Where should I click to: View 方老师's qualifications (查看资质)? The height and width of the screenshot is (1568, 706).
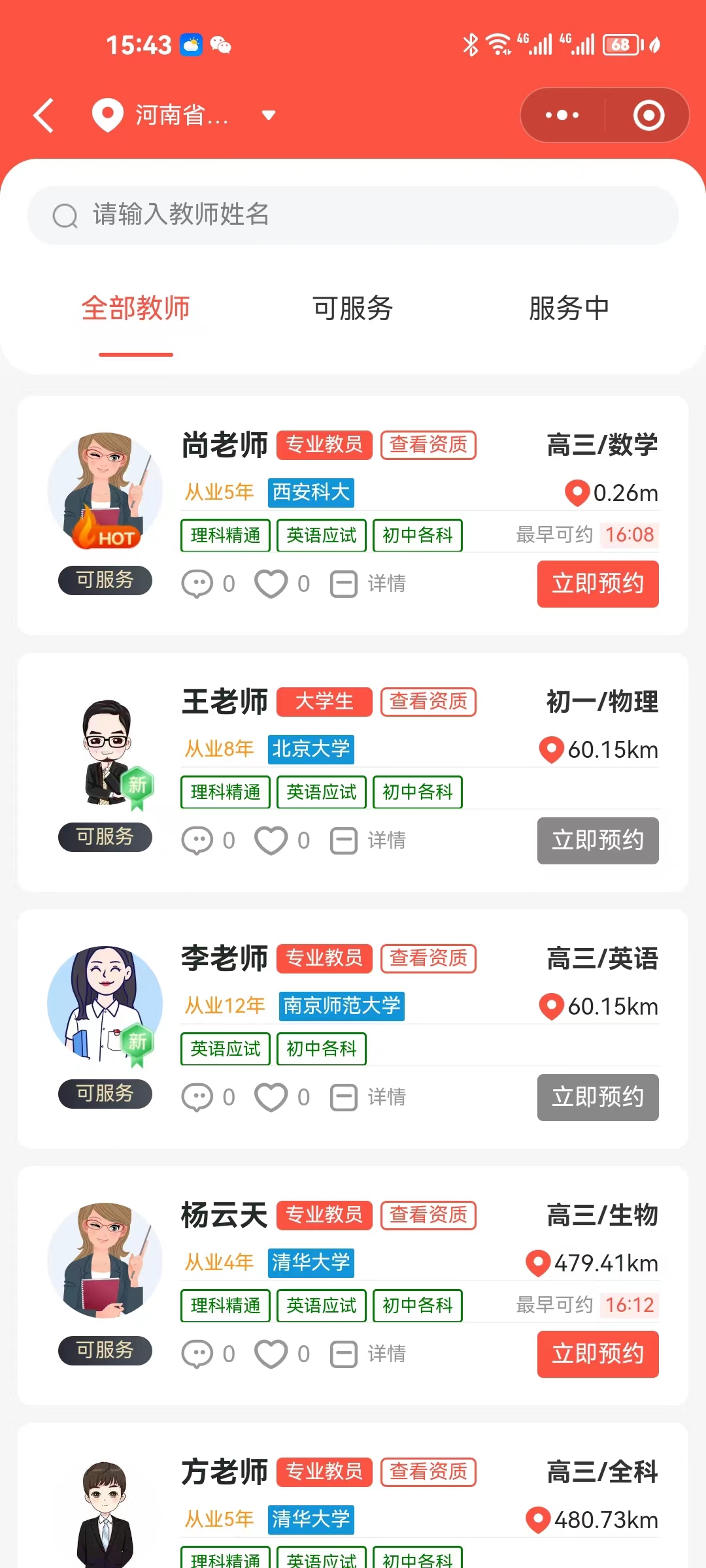tap(428, 1472)
